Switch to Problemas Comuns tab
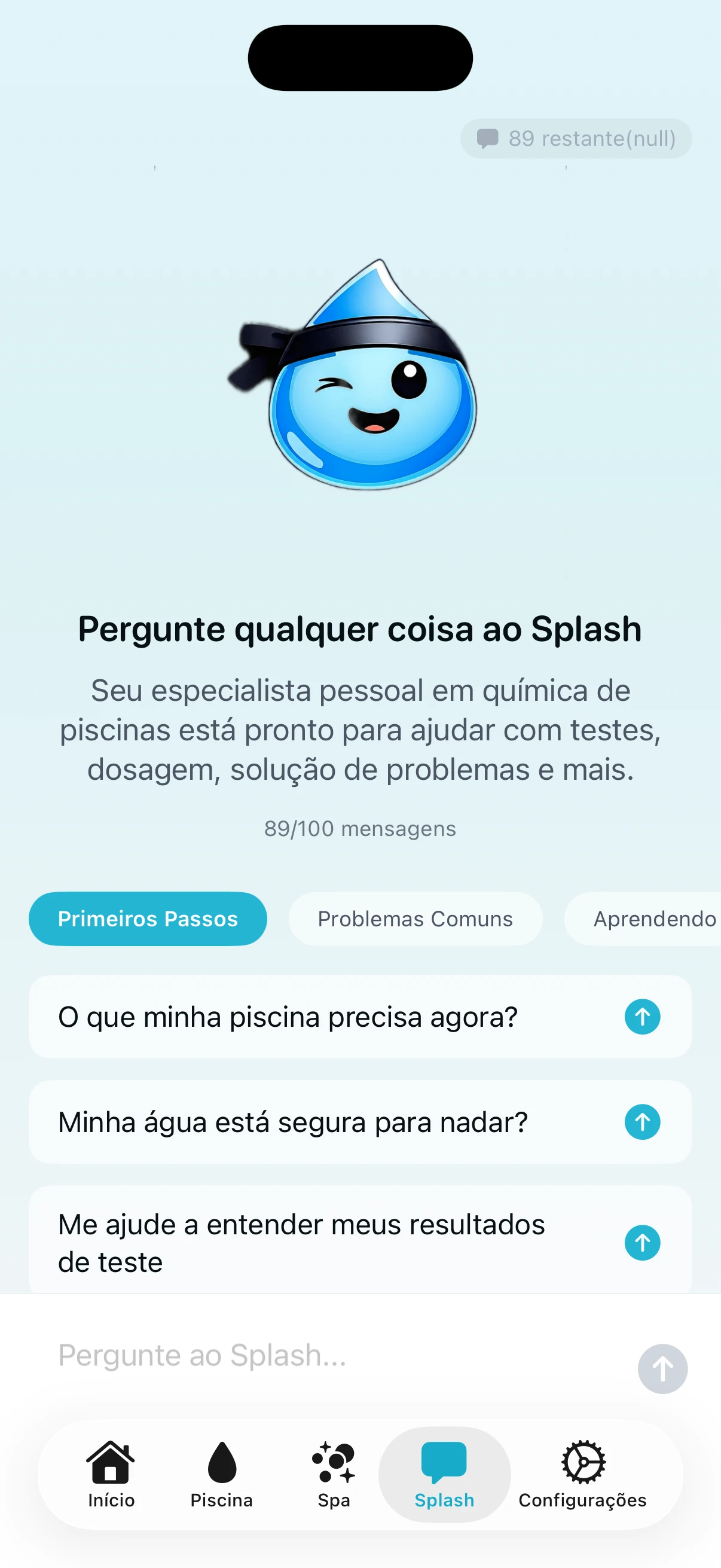The height and width of the screenshot is (1568, 721). click(415, 919)
